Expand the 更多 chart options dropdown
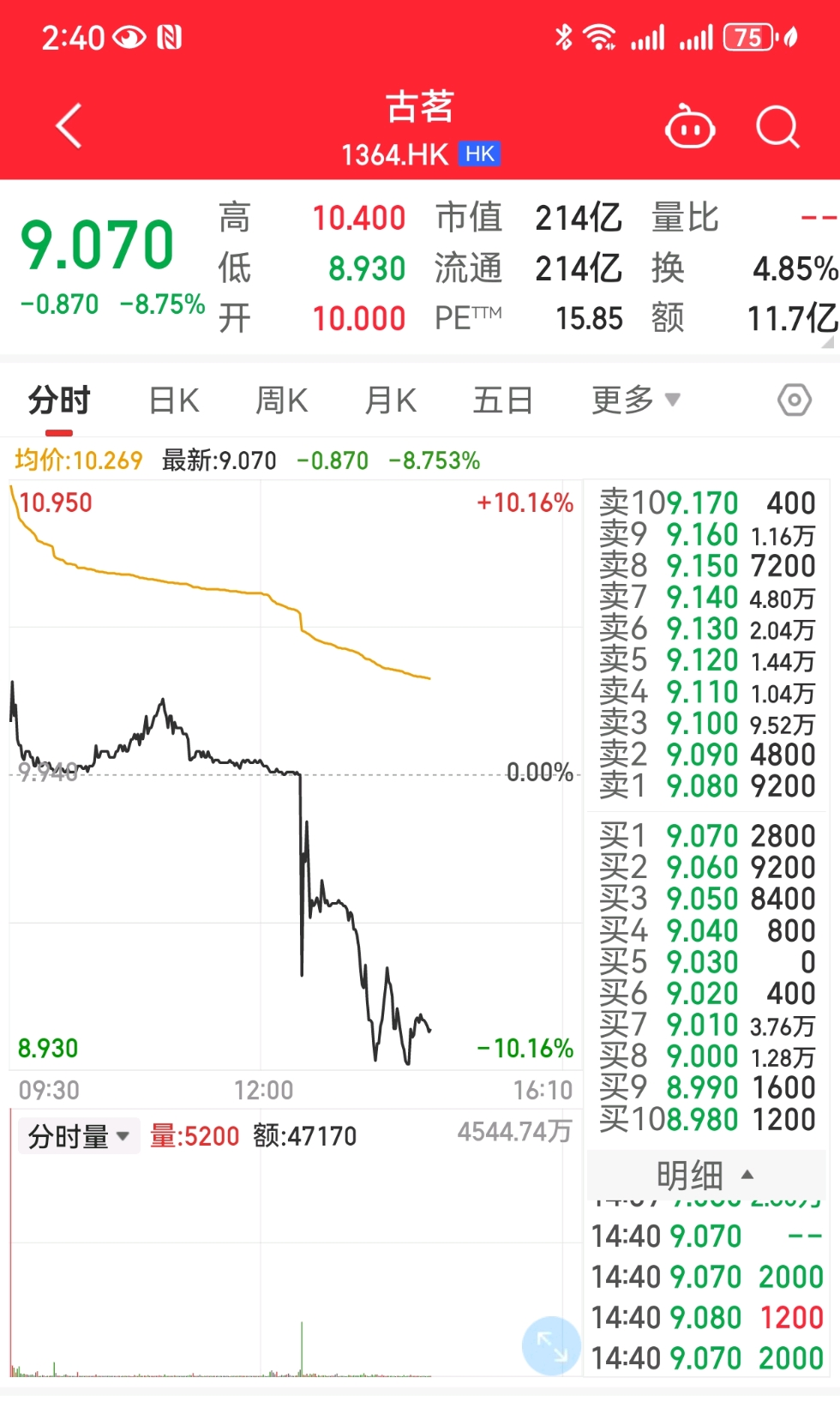This screenshot has width=840, height=1414. [x=635, y=400]
